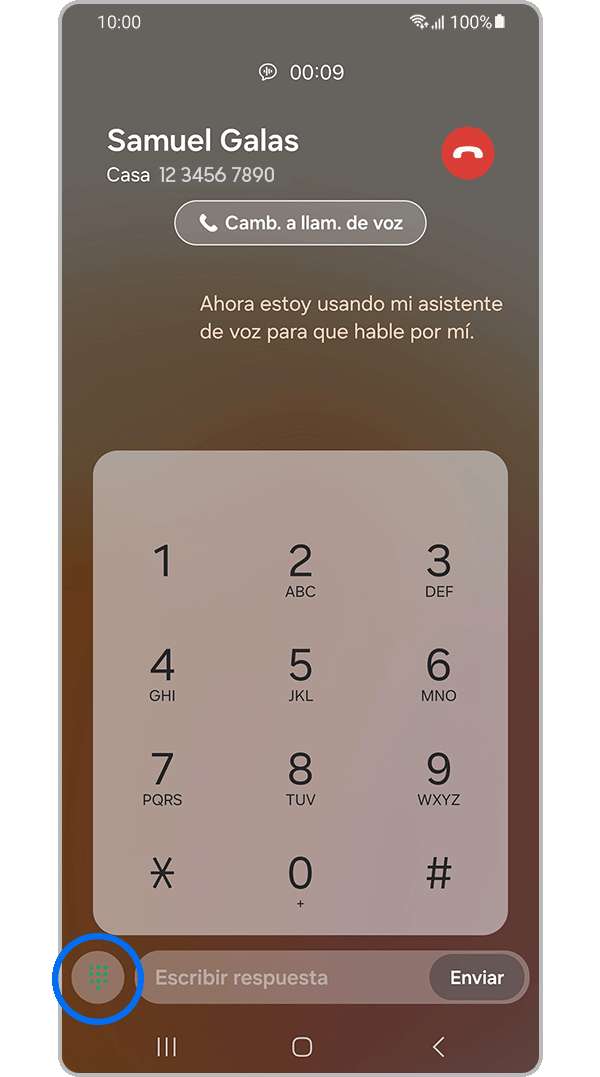This screenshot has height=1077, width=600.
Task: End the call with Samuel Galas
Action: [468, 153]
